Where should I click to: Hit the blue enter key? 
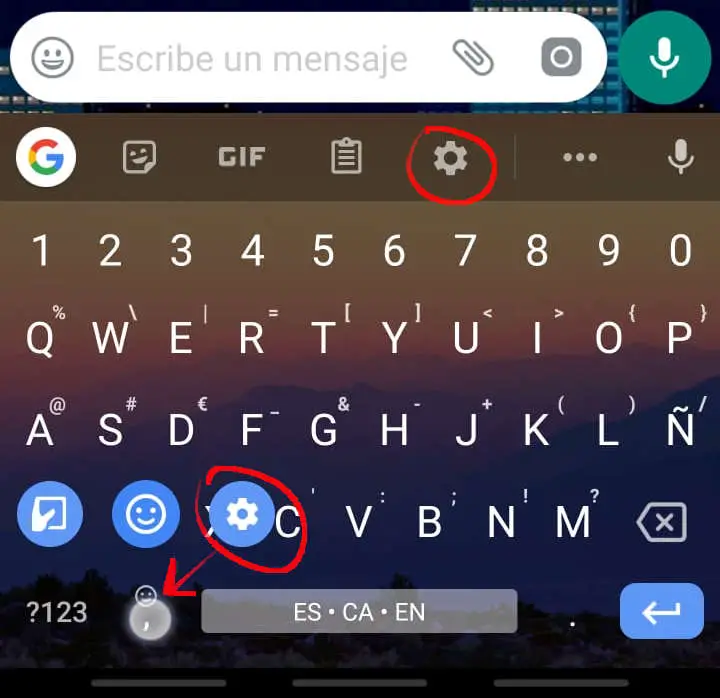(661, 612)
